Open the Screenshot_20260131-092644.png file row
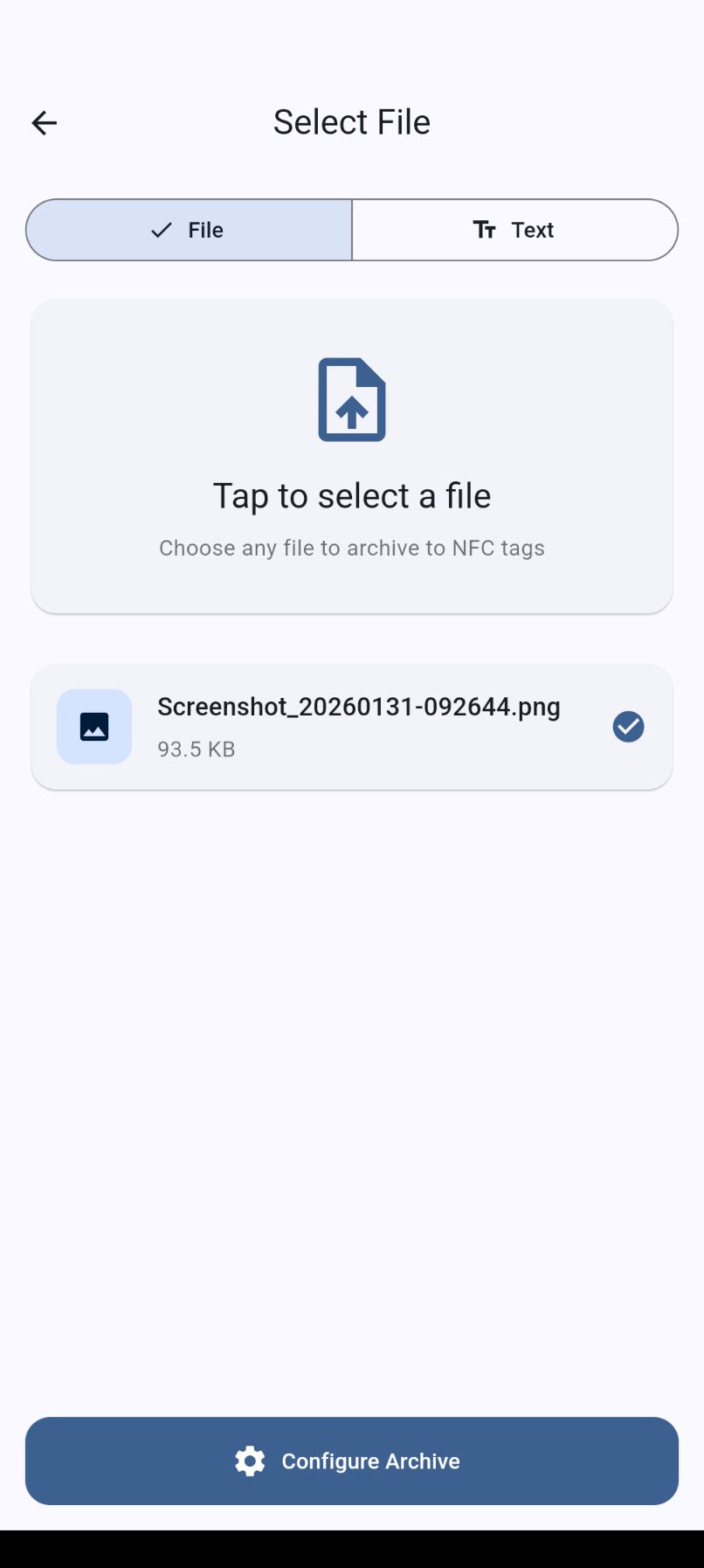This screenshot has height=1568, width=704. click(x=352, y=727)
